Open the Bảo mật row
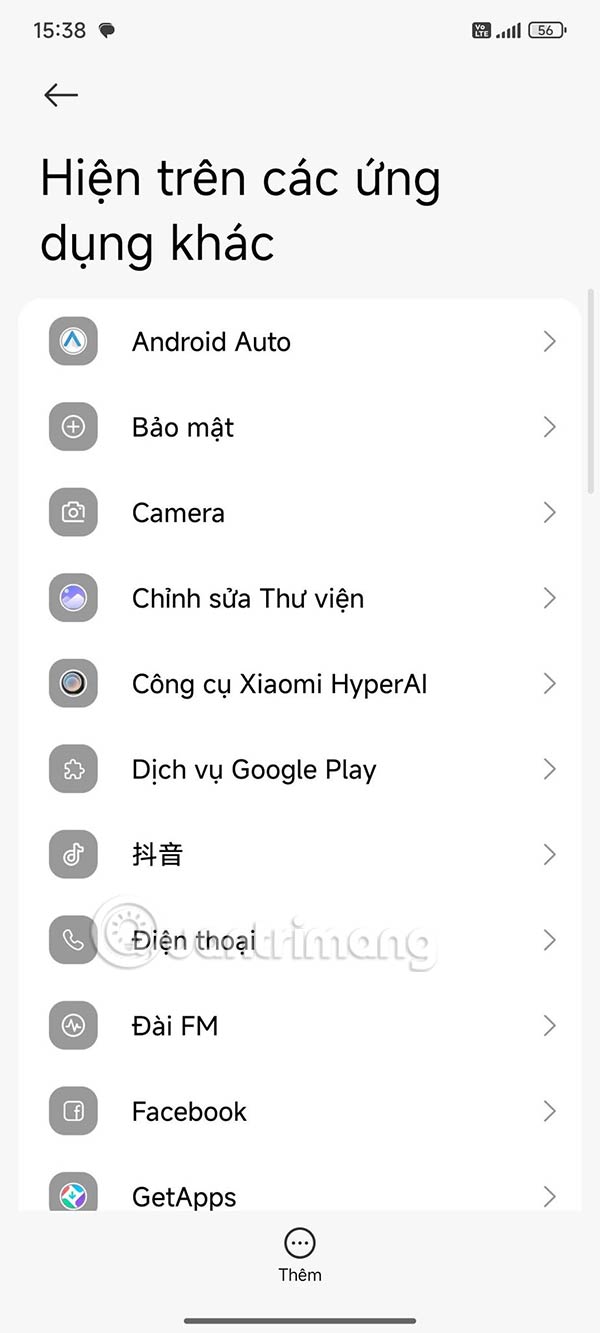The width and height of the screenshot is (600, 1333). (x=300, y=428)
